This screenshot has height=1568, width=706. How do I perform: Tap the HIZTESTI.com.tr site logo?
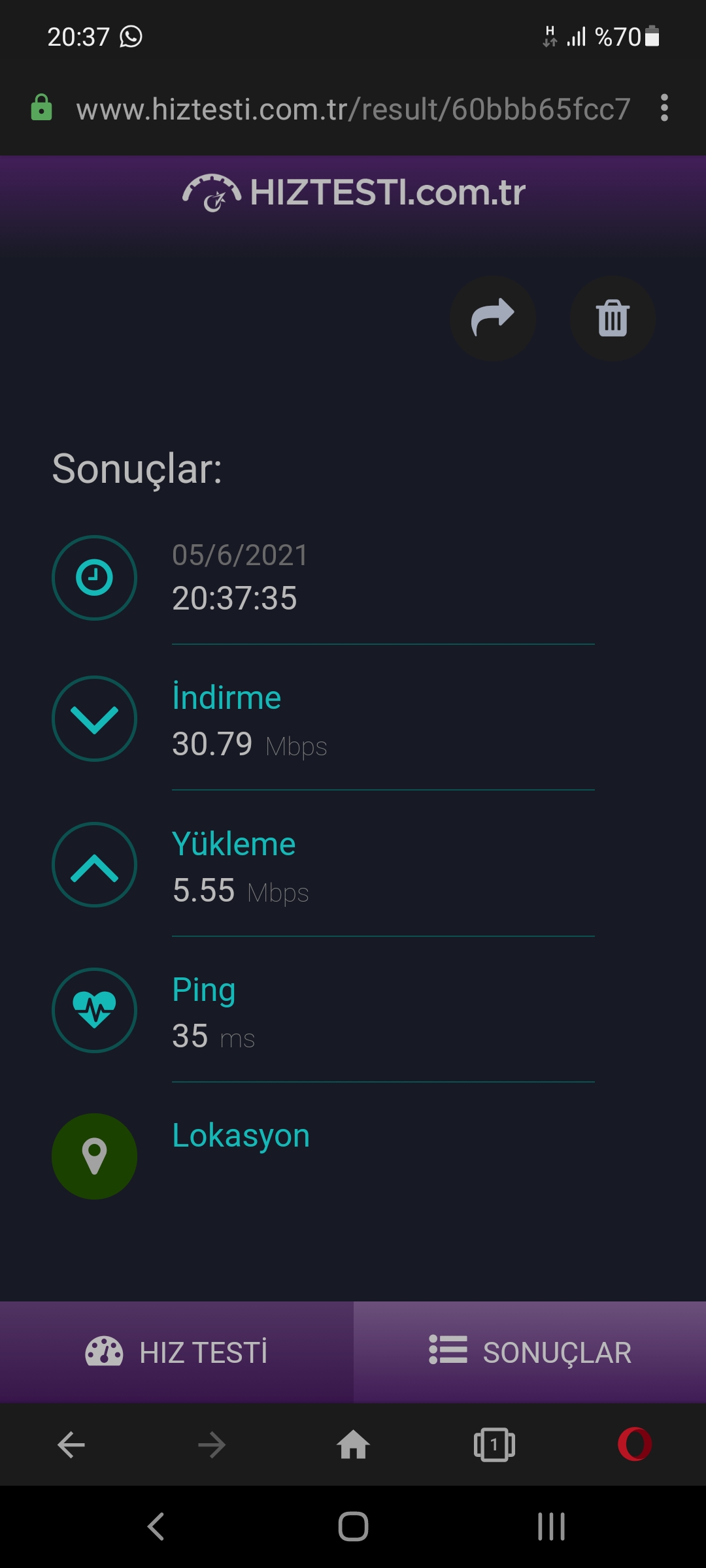pos(353,193)
